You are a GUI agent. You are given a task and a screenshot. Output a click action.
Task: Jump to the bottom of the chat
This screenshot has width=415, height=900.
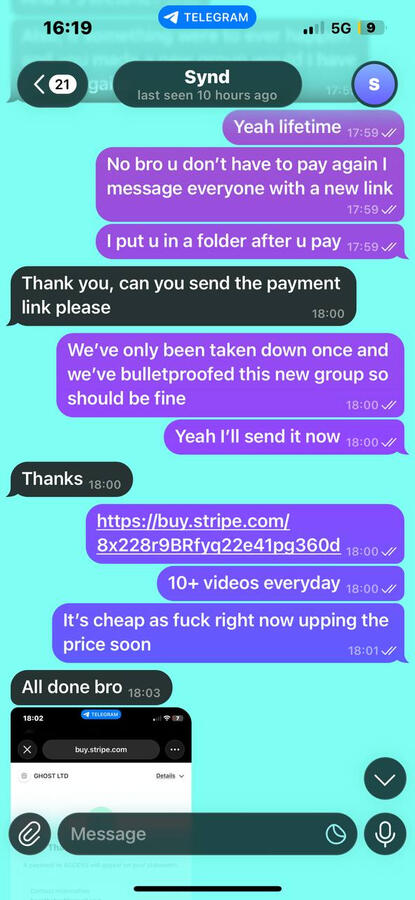point(385,779)
